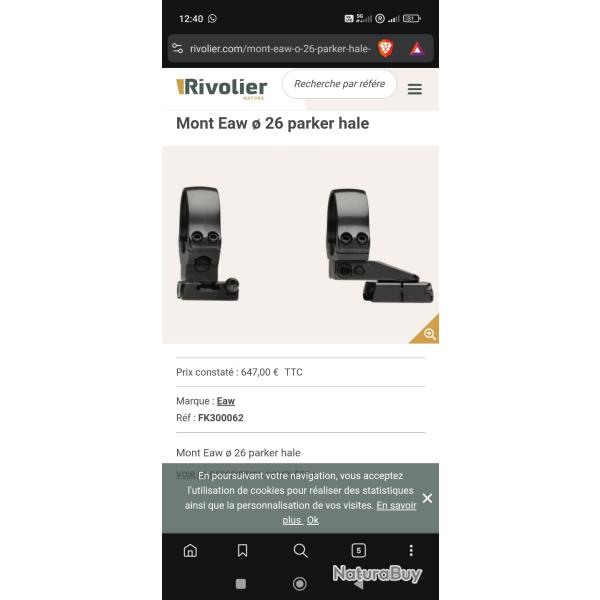
Task: Open the Eaw brand link
Action: (x=226, y=401)
